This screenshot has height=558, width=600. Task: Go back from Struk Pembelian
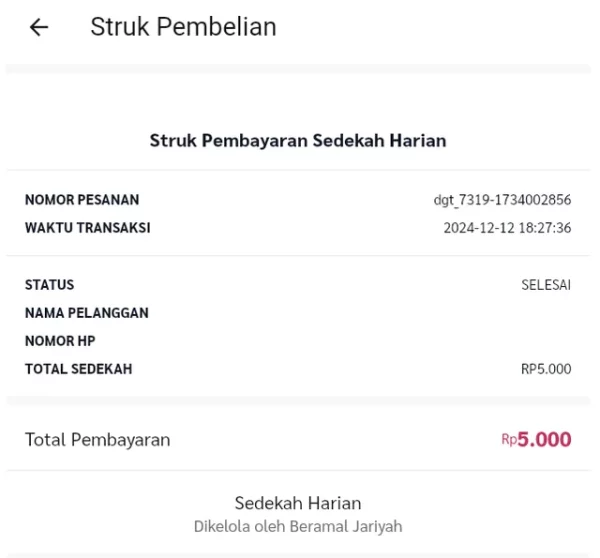point(38,28)
